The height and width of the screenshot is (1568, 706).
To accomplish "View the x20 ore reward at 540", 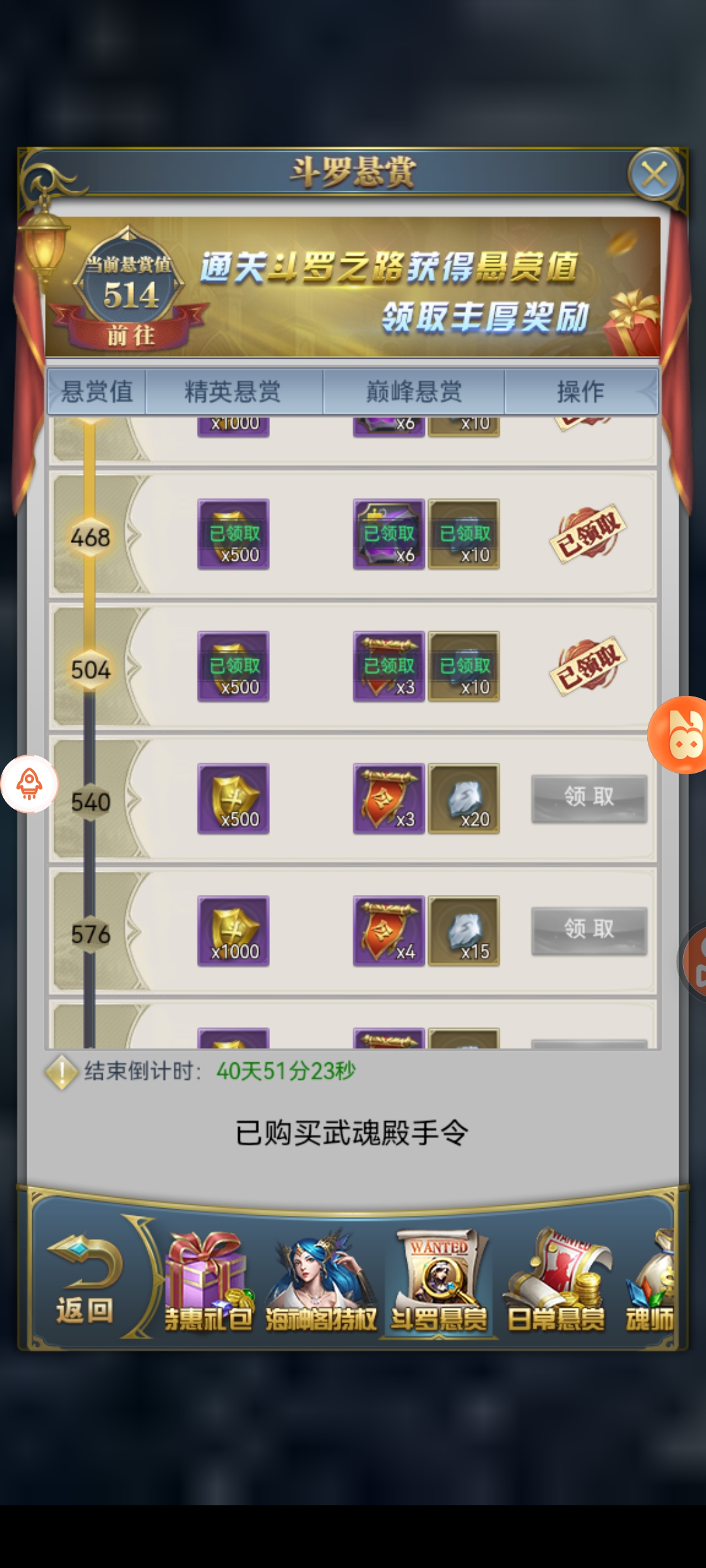I will [464, 798].
